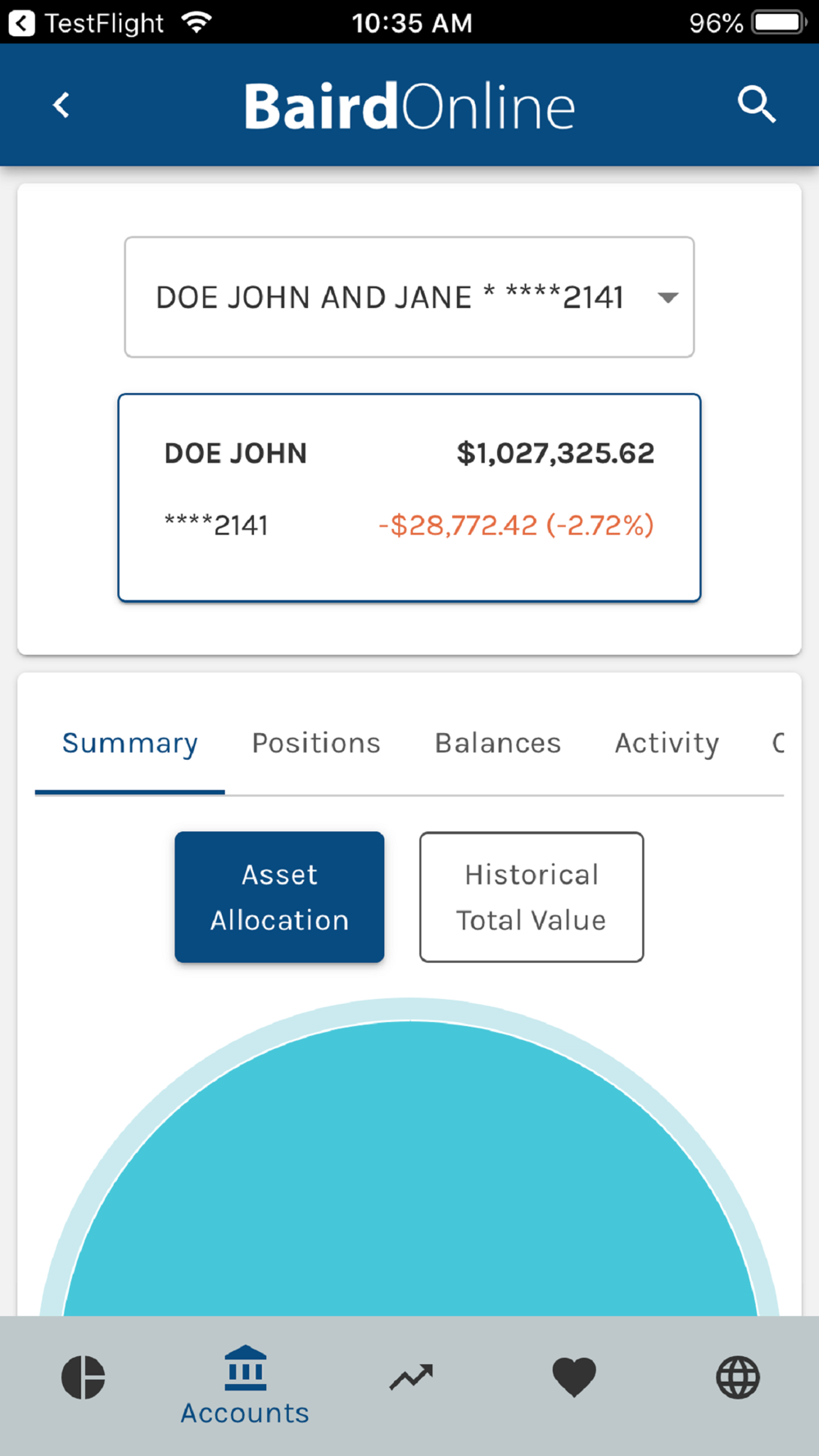
Task: Switch to the Activity tab
Action: pos(667,743)
